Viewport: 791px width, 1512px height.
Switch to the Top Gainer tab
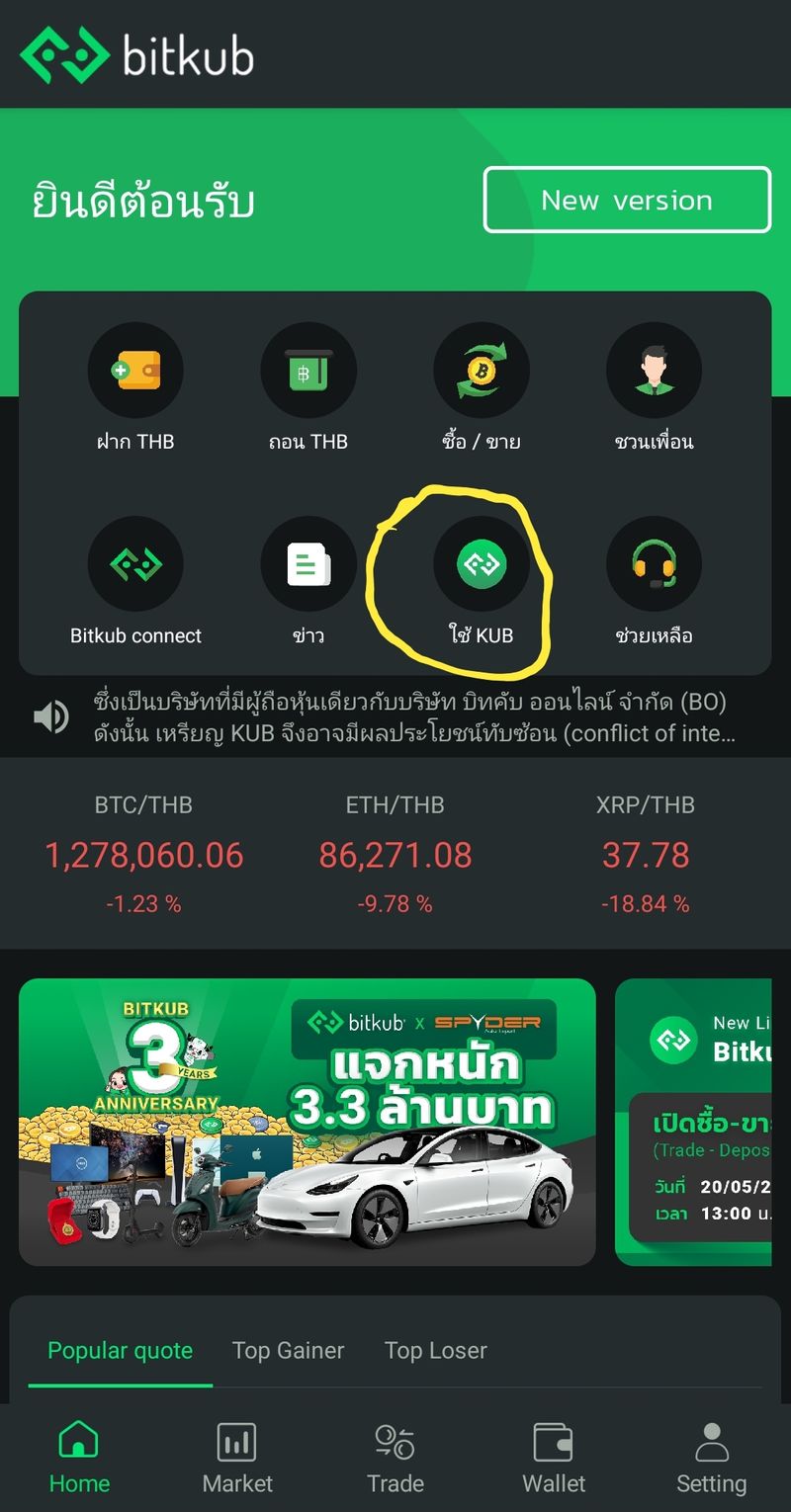(x=288, y=1350)
